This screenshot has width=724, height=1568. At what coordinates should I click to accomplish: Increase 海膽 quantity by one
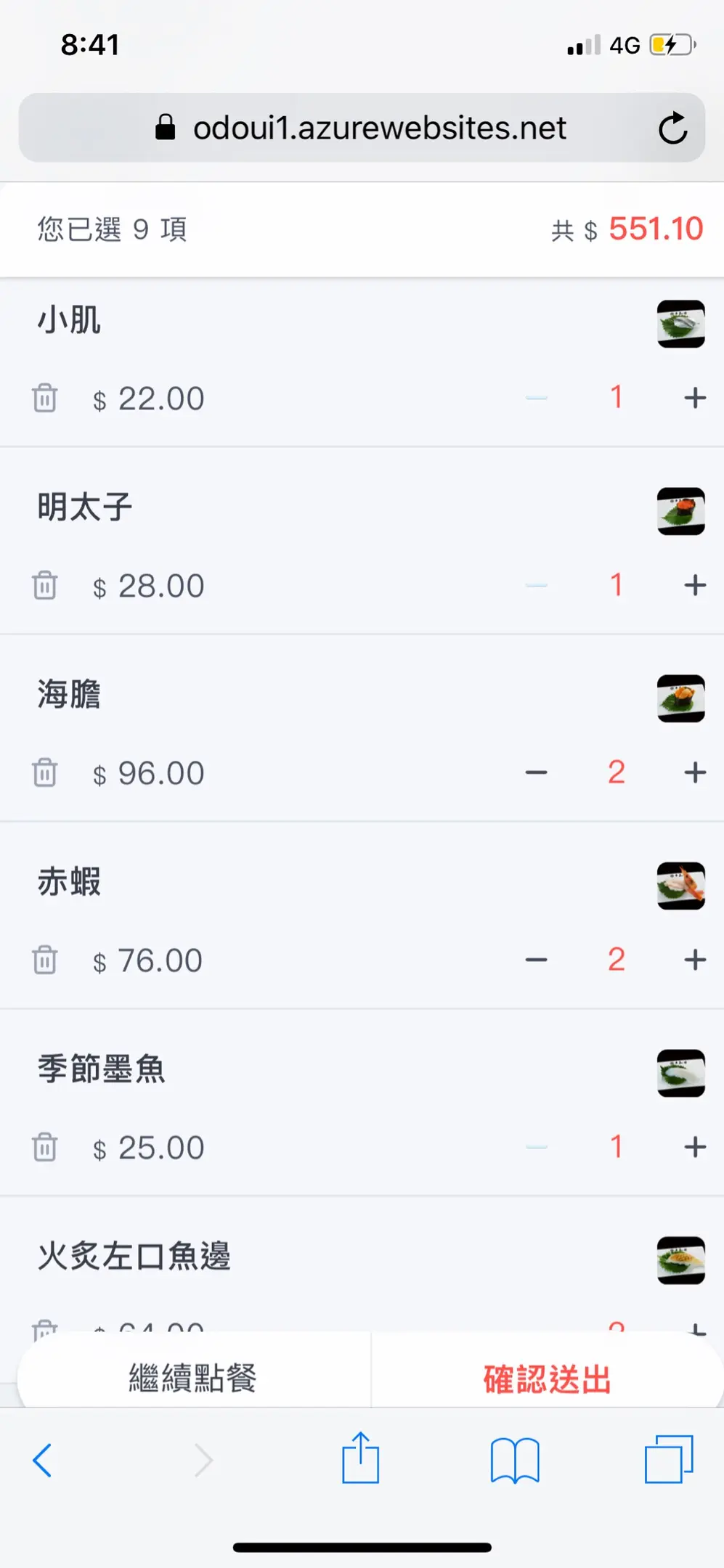pyautogui.click(x=695, y=772)
